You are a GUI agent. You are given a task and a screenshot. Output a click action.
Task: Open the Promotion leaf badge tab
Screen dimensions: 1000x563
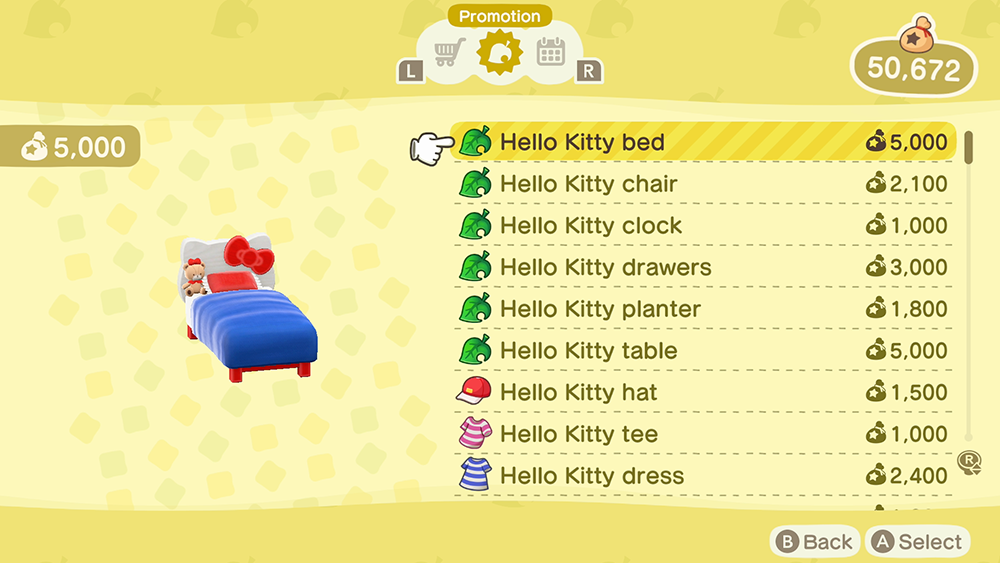500,54
